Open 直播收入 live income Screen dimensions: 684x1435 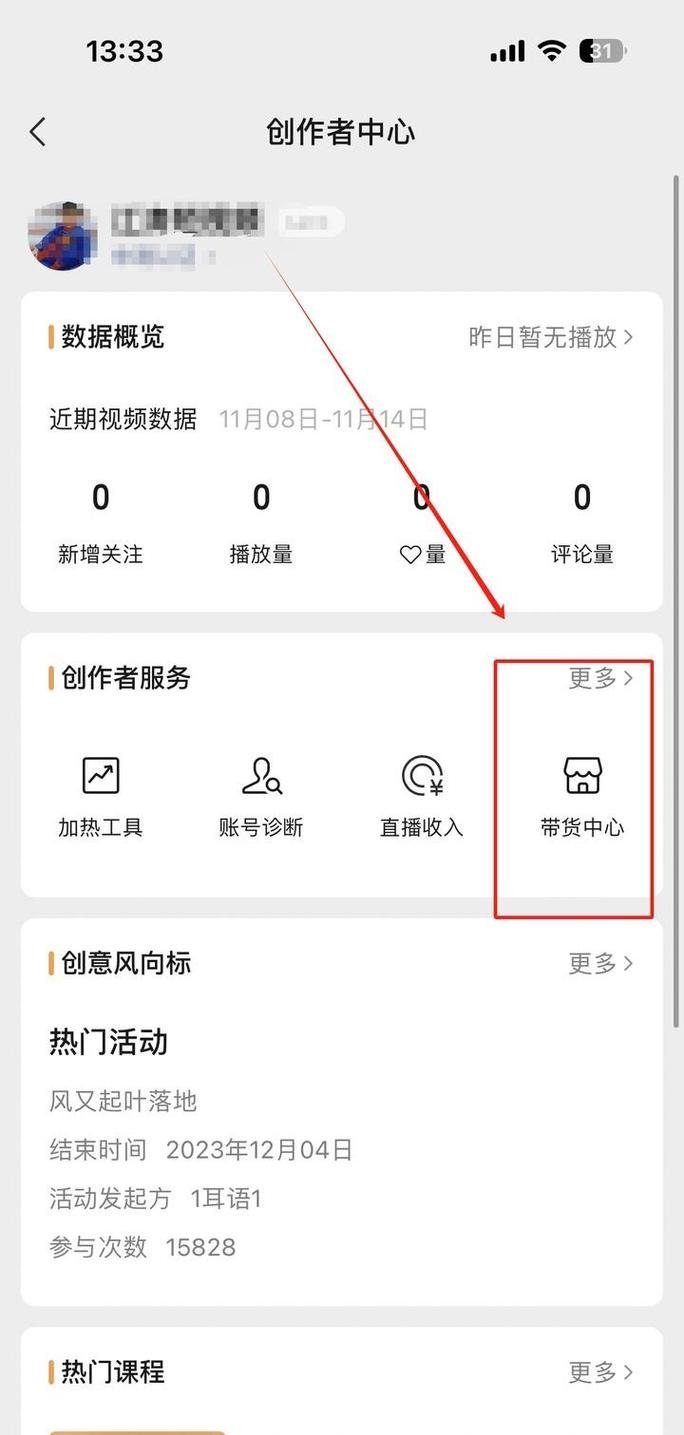pos(421,797)
